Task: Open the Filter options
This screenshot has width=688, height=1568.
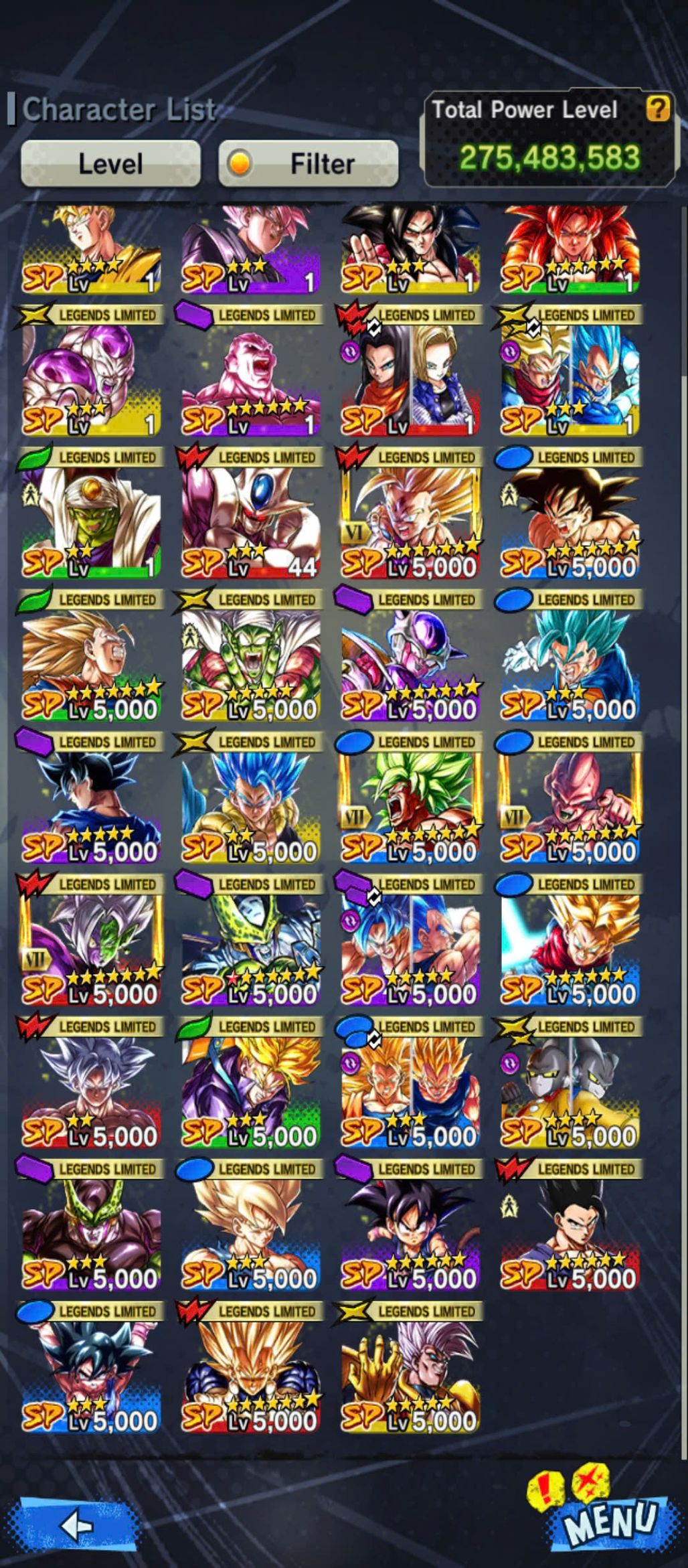Action: (x=309, y=163)
